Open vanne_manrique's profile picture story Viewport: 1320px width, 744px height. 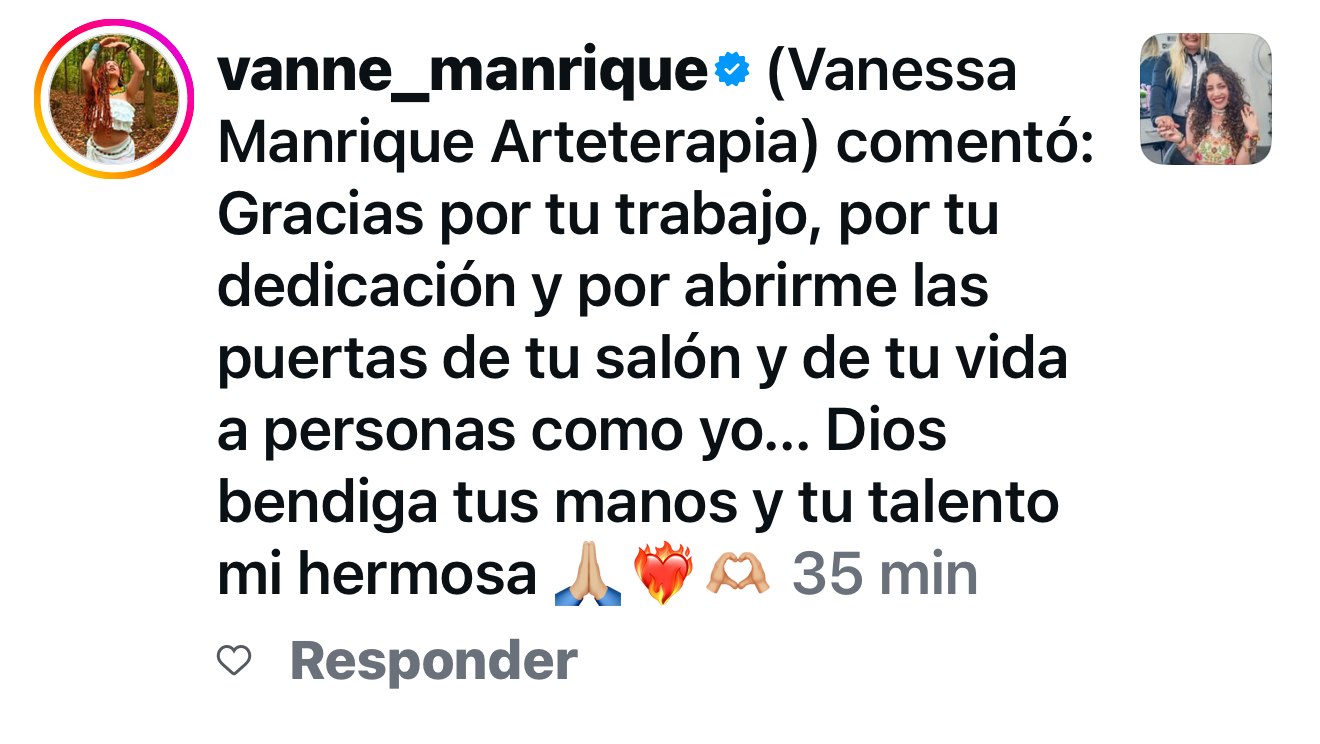(113, 99)
